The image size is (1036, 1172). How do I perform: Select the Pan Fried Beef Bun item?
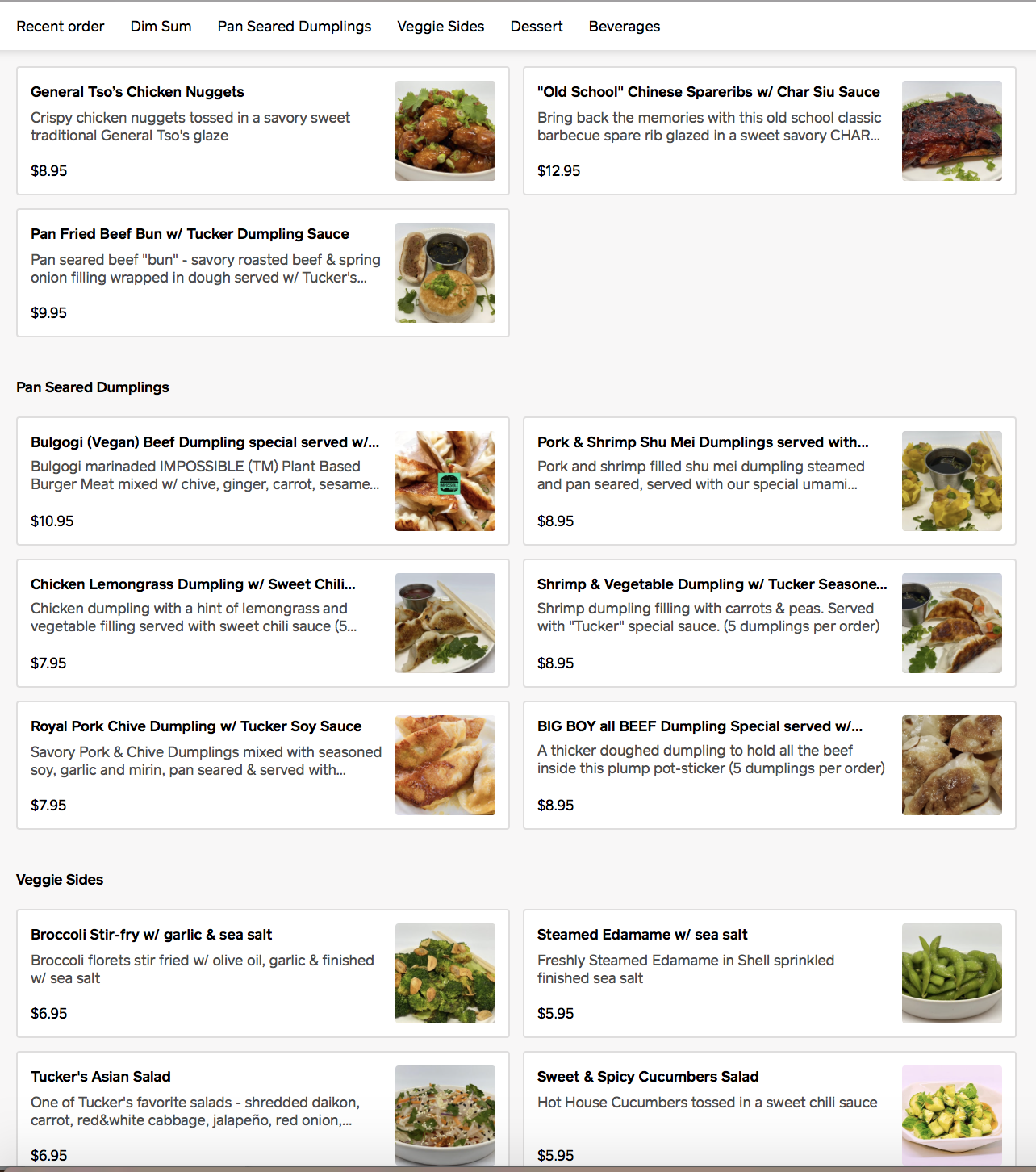[262, 273]
